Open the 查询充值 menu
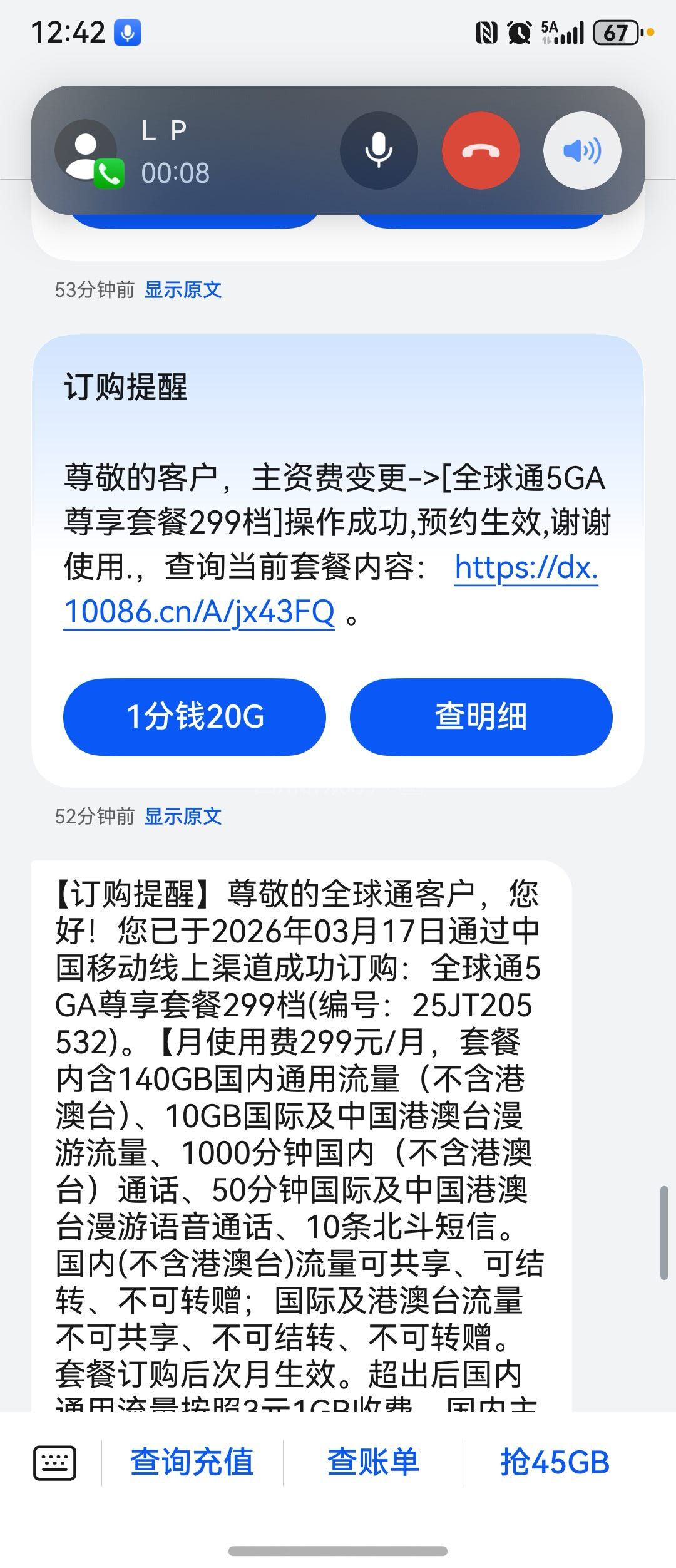The width and height of the screenshot is (676, 1568). point(192,1463)
